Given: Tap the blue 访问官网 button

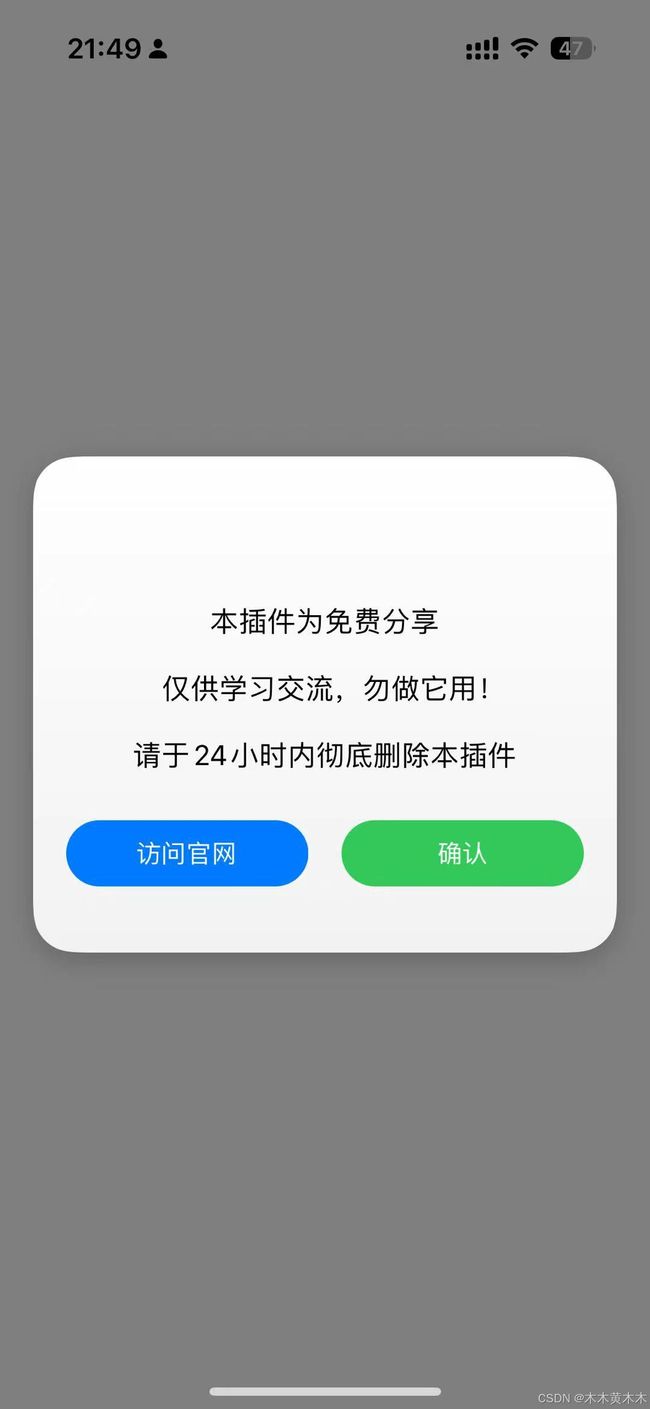Looking at the screenshot, I should [x=187, y=853].
